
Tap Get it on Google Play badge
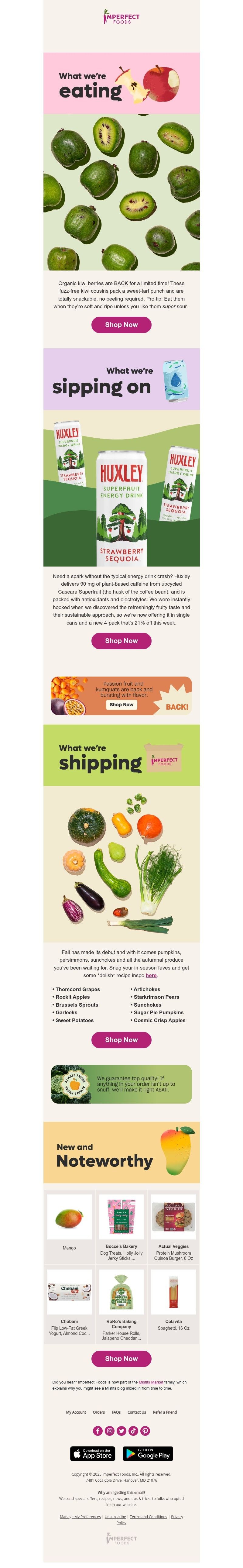(x=148, y=1453)
